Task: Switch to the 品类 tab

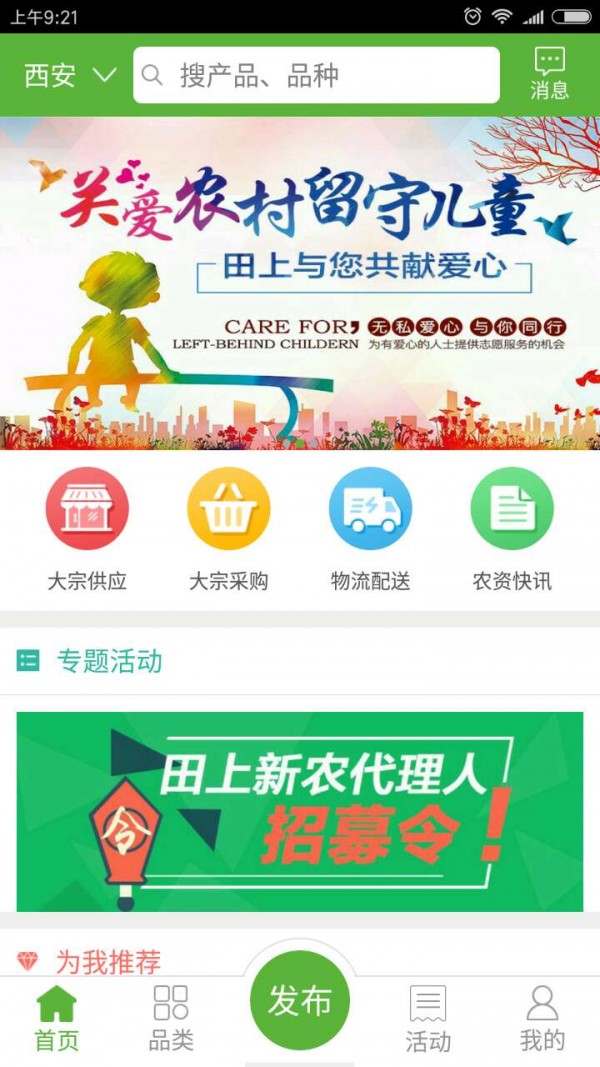Action: click(x=171, y=1017)
